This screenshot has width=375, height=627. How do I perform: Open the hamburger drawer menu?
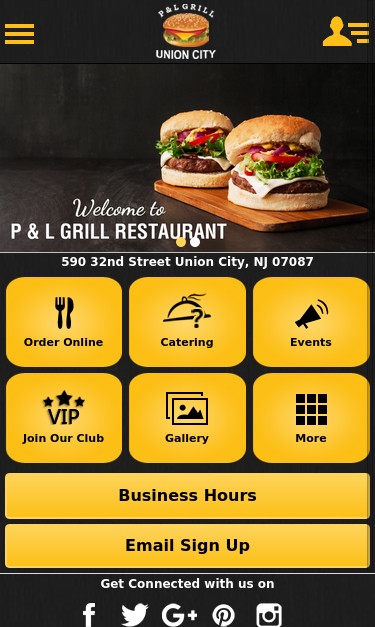click(x=19, y=34)
